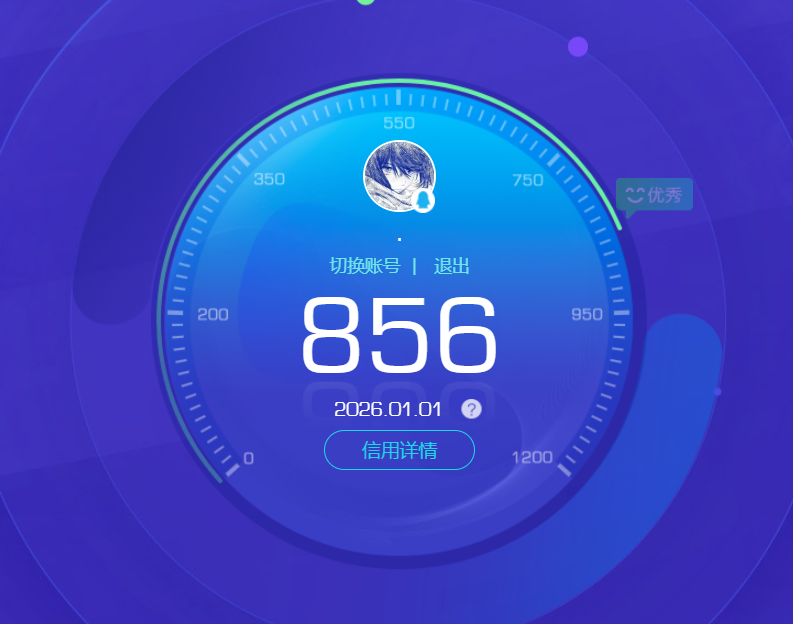The width and height of the screenshot is (793, 624).
Task: Tap 退出 to log out
Action: click(x=451, y=266)
